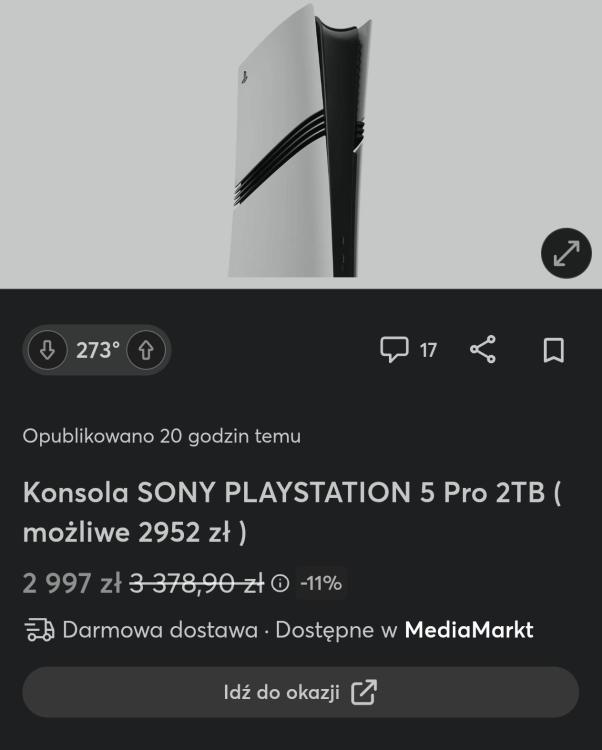
Task: Tap the Idź do okazji button
Action: (300, 692)
